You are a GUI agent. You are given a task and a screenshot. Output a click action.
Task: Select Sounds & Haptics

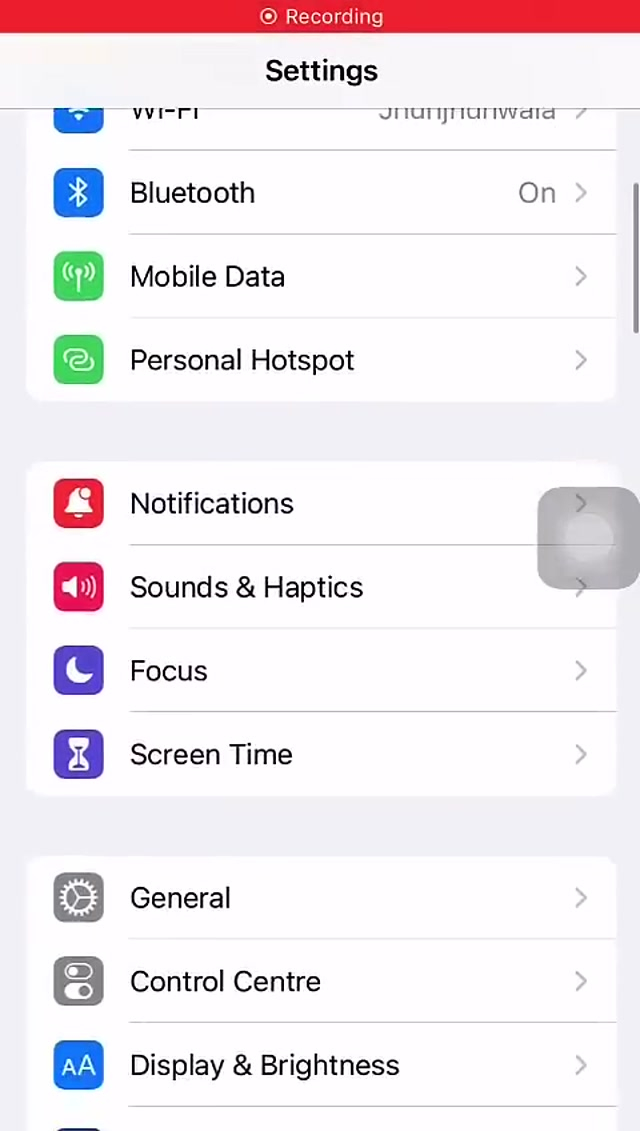(300, 588)
